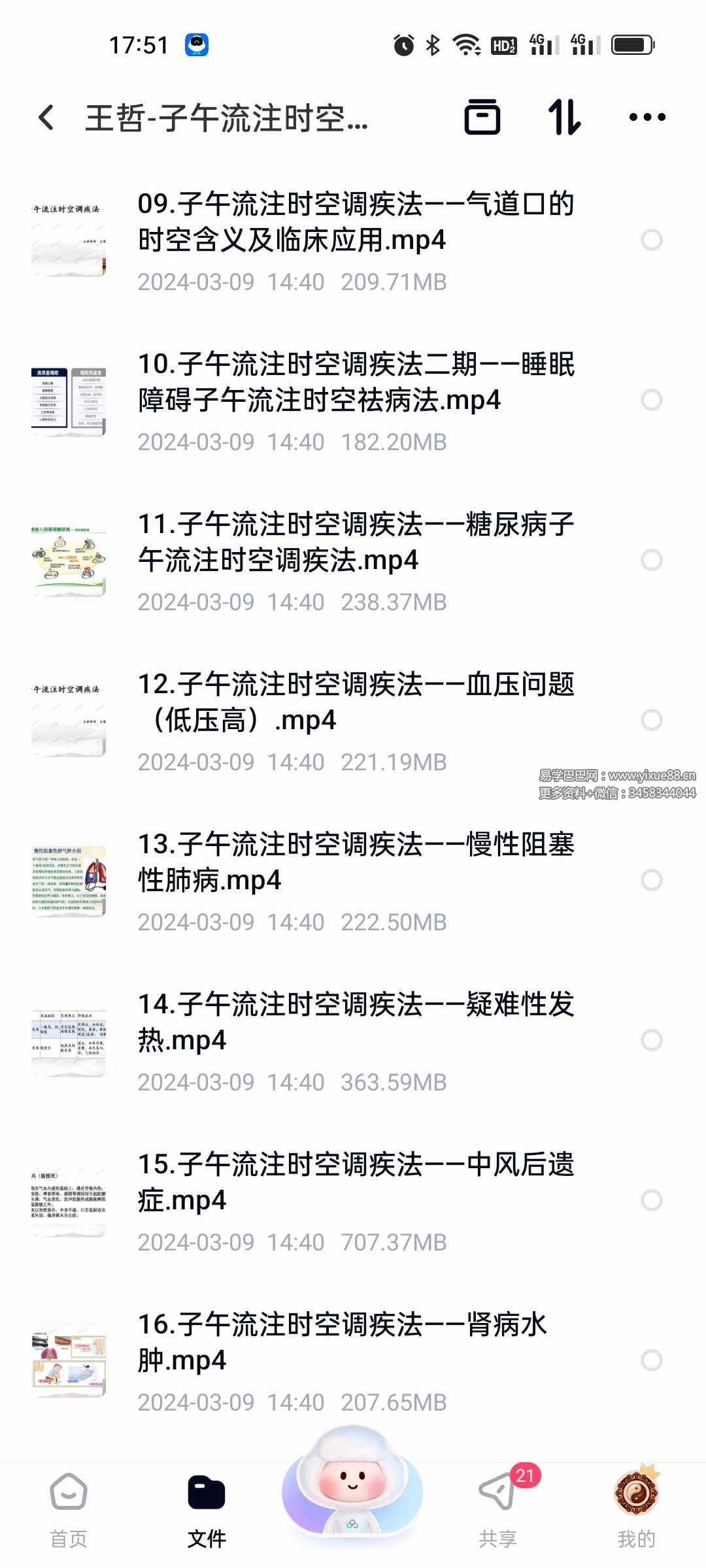Image resolution: width=706 pixels, height=1568 pixels.
Task: Select the file 10 睡眠障碍子午流注时空祛病法
Action: tap(651, 400)
